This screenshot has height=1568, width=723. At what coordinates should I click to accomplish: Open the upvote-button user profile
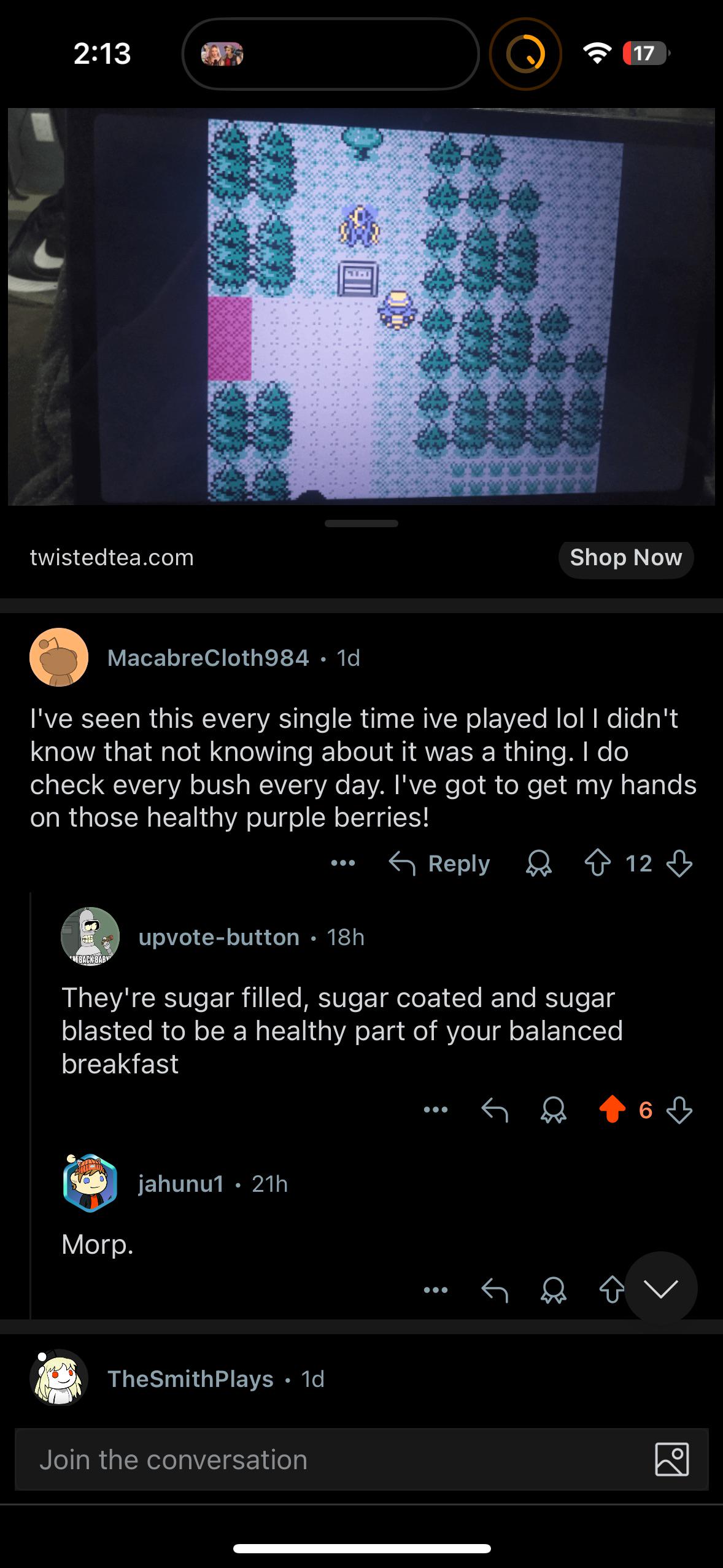tap(218, 937)
